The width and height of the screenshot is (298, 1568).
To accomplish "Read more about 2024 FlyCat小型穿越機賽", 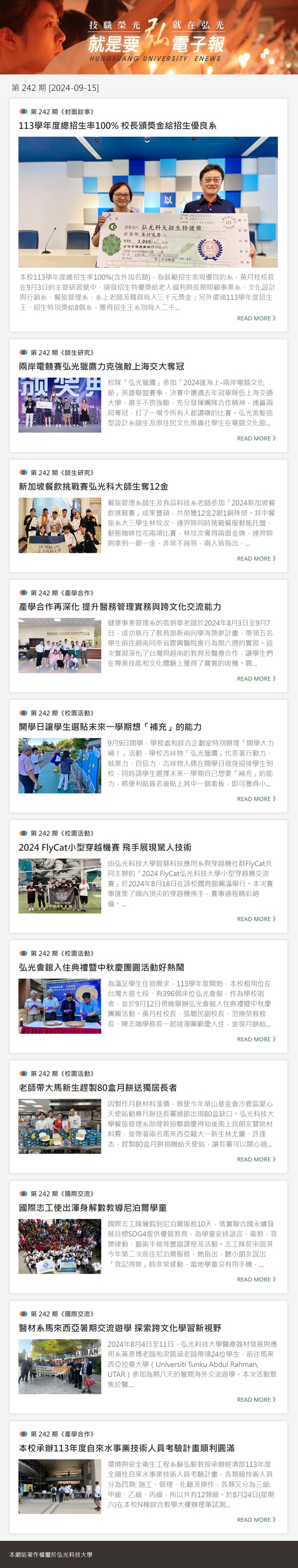I will (x=256, y=919).
